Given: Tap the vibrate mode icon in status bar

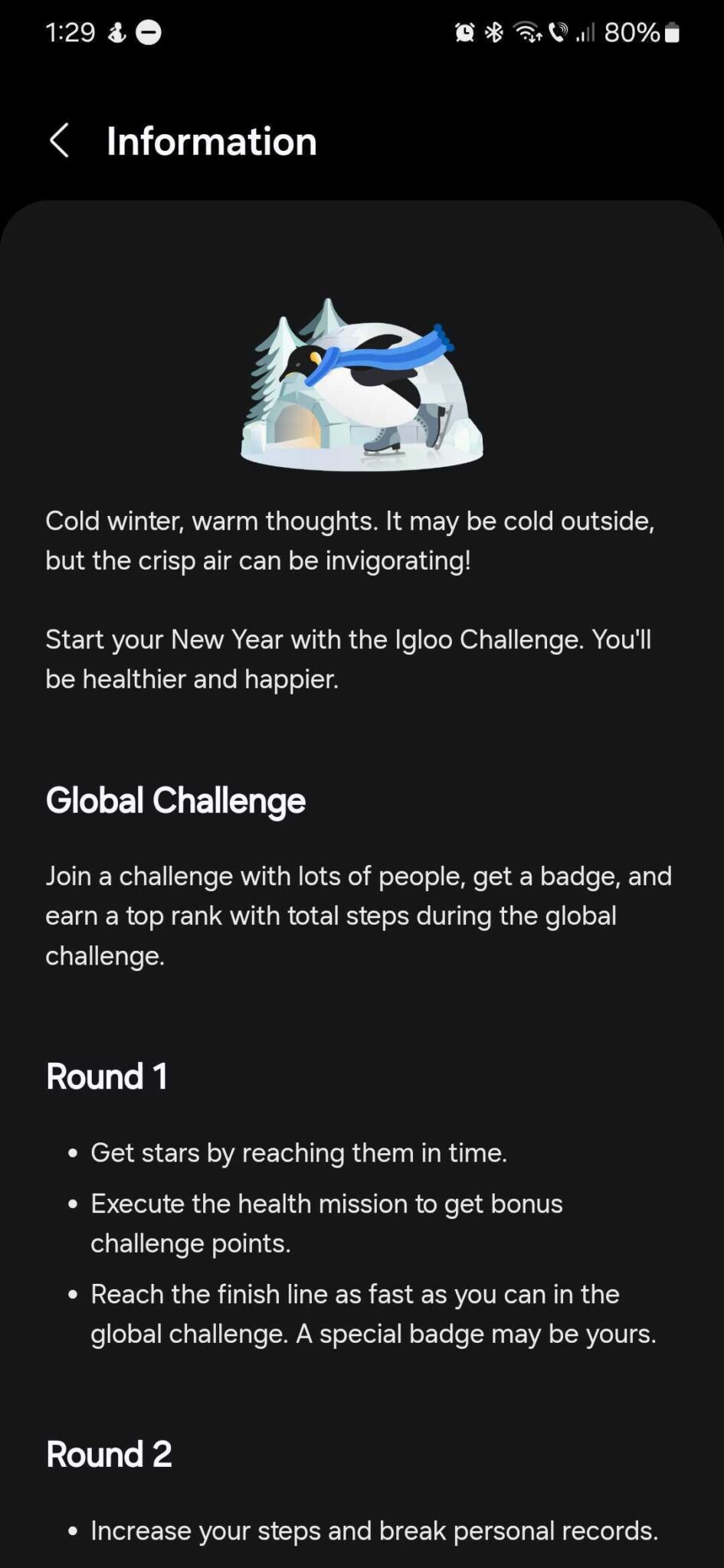Looking at the screenshot, I should (116, 32).
